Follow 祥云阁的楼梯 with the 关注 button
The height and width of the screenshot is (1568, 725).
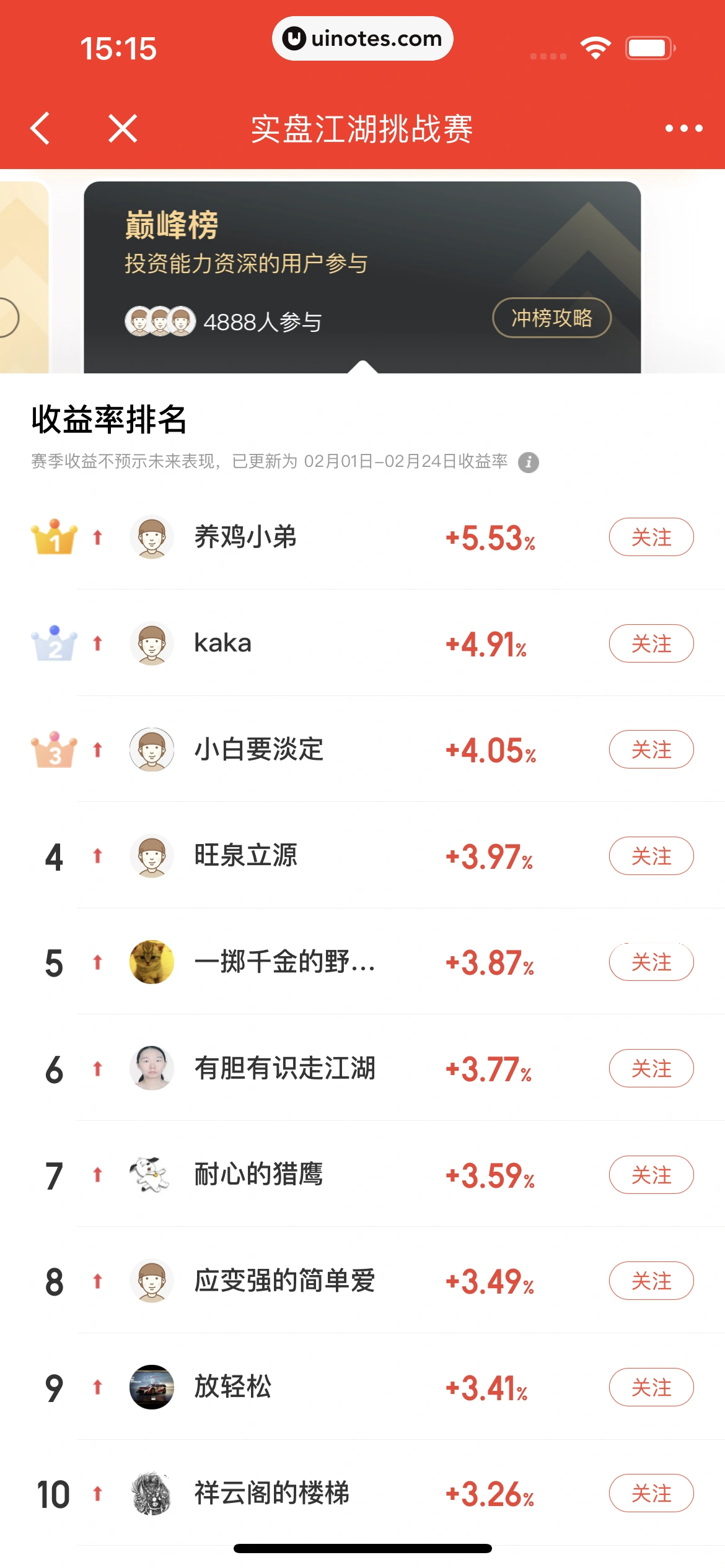point(651,1492)
